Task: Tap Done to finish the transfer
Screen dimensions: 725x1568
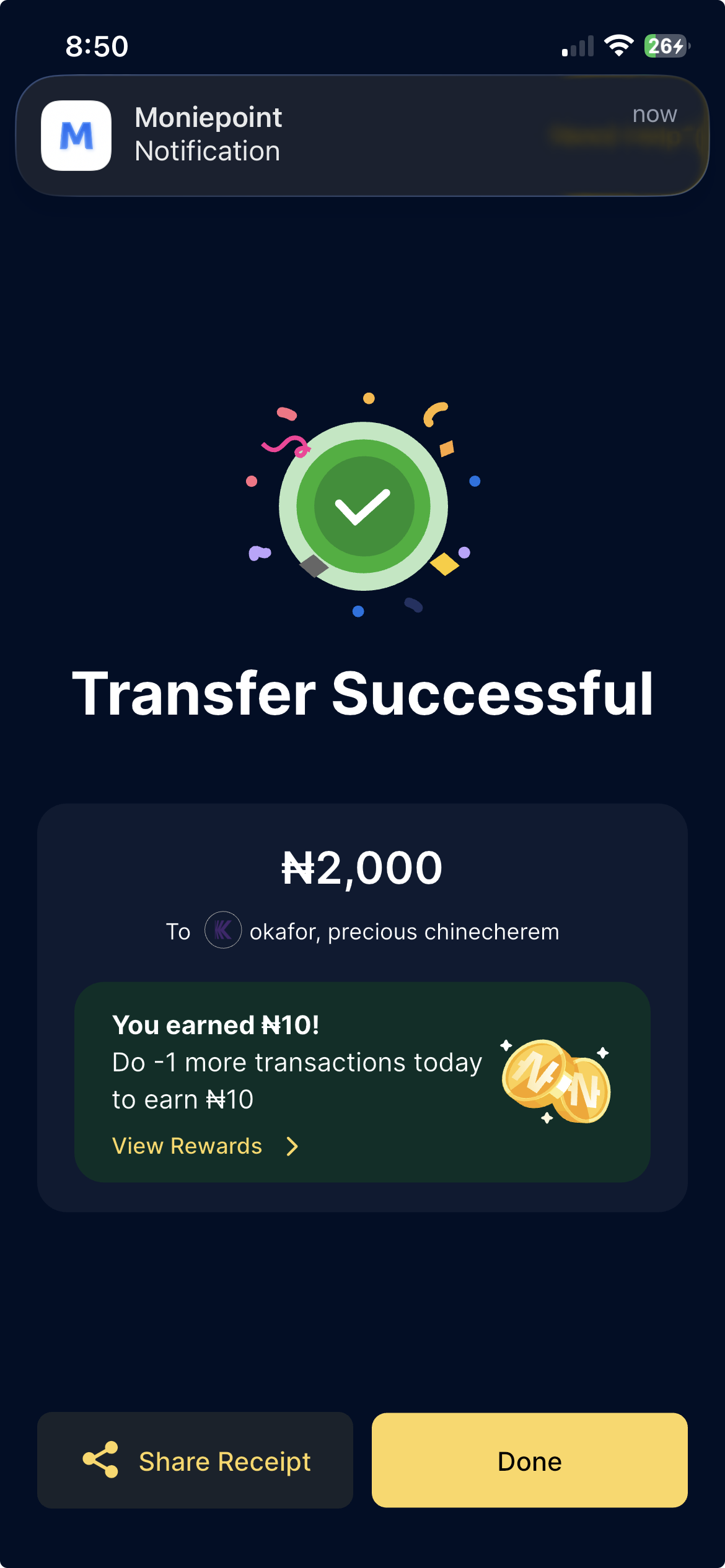Action: 529,1461
